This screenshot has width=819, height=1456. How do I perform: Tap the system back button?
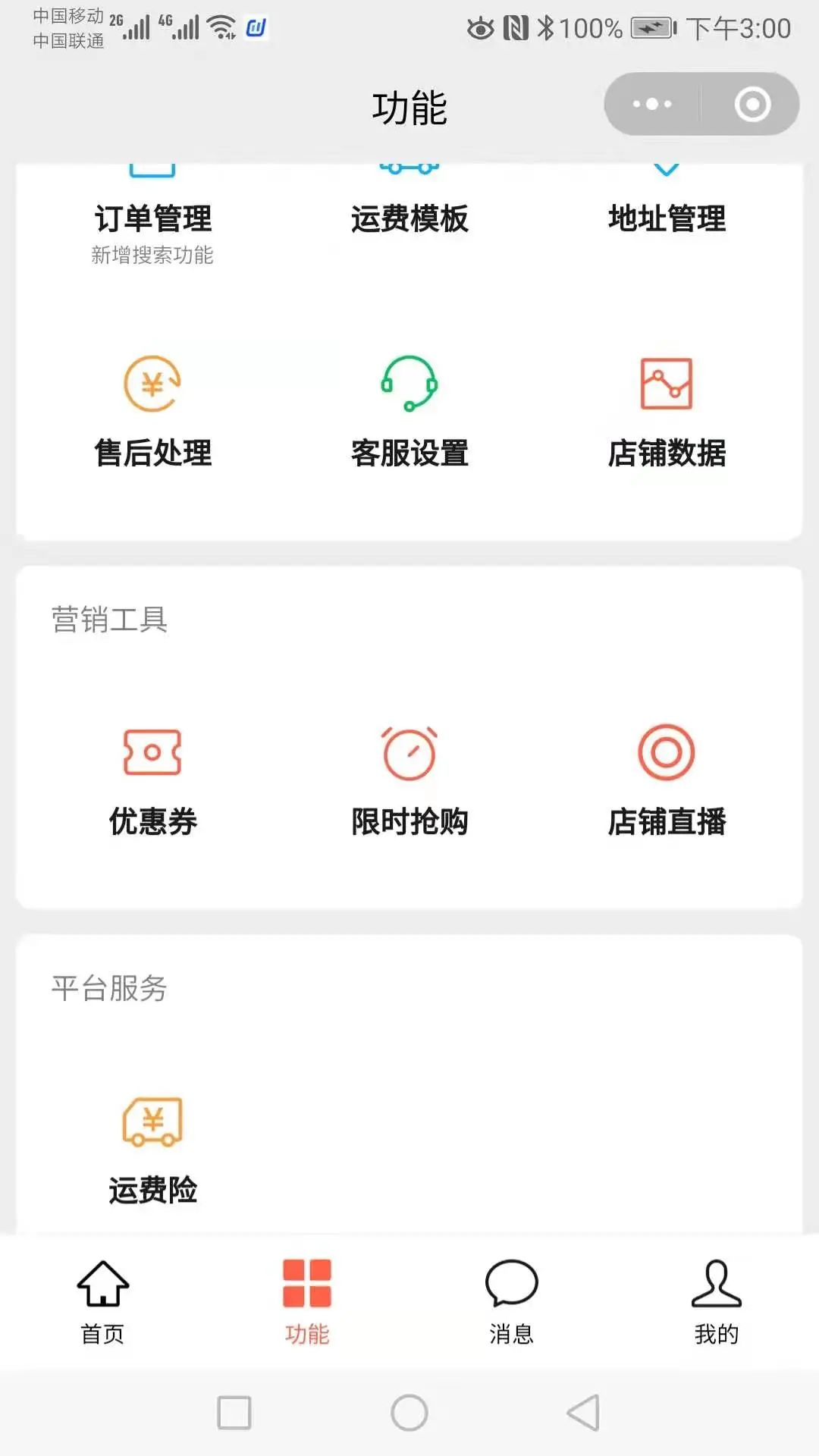[584, 1413]
